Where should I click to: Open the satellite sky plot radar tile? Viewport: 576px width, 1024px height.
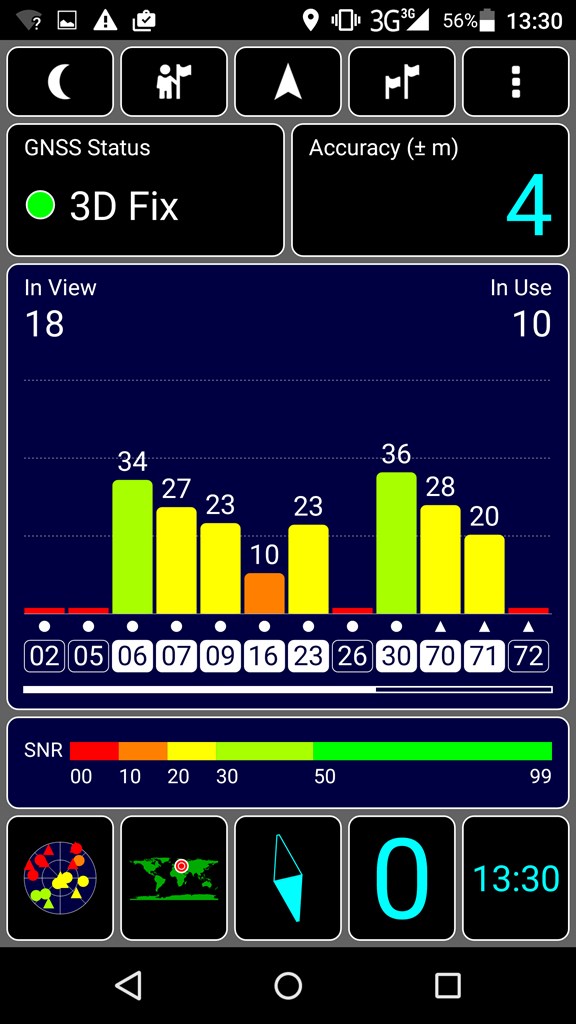pyautogui.click(x=60, y=878)
